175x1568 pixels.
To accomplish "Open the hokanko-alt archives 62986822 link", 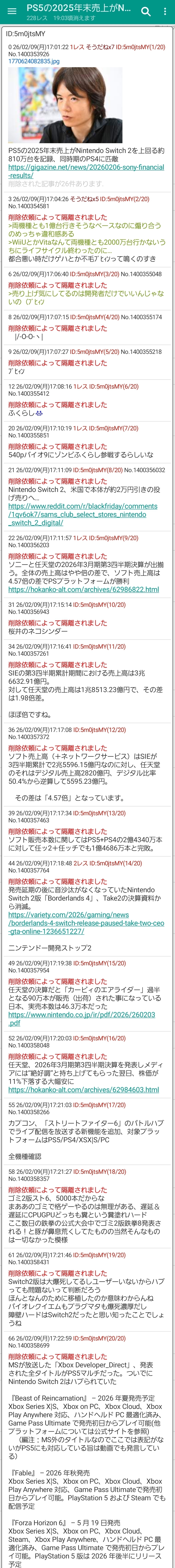I will [84, 589].
